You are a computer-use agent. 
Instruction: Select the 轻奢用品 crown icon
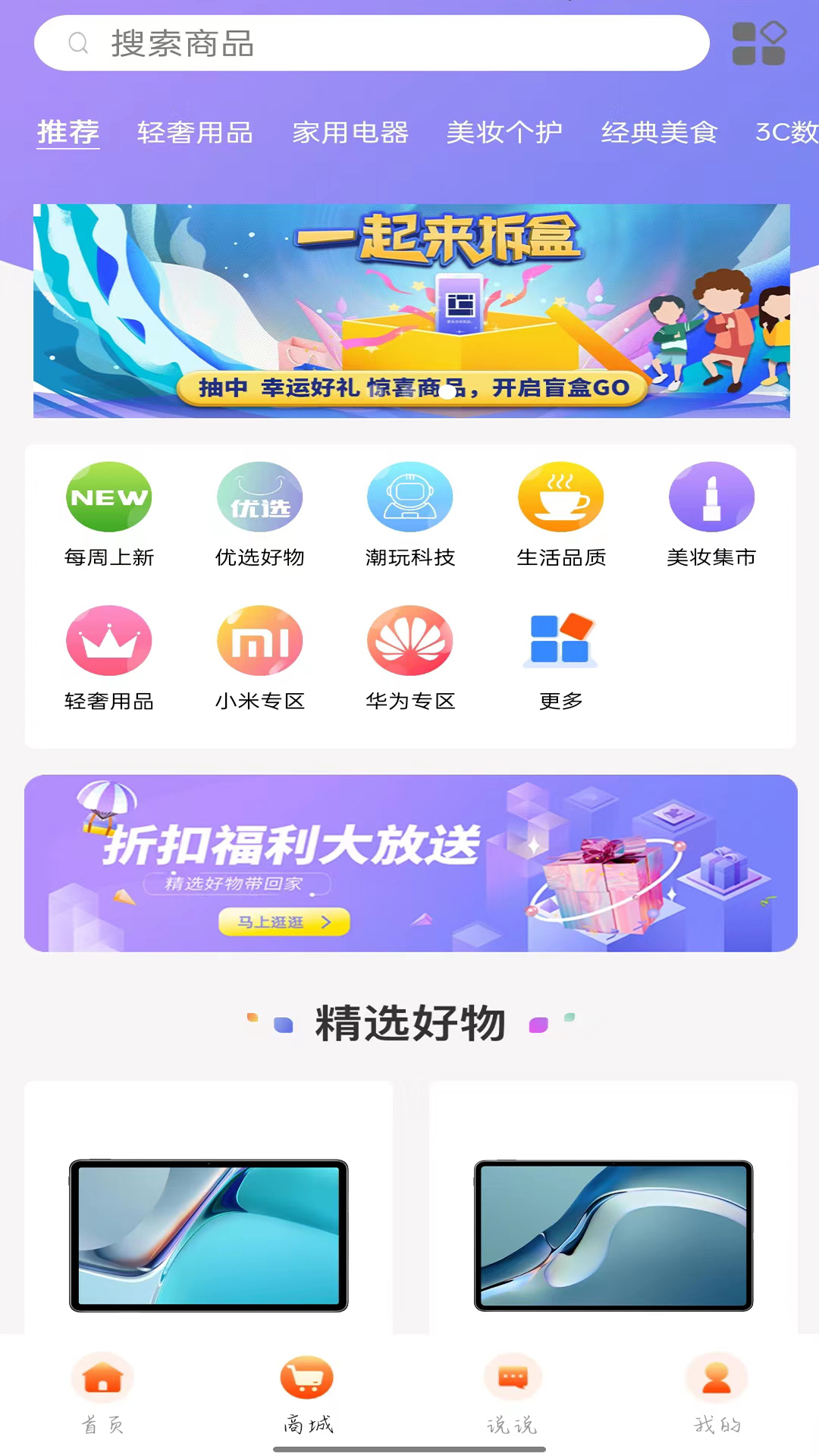tap(108, 641)
